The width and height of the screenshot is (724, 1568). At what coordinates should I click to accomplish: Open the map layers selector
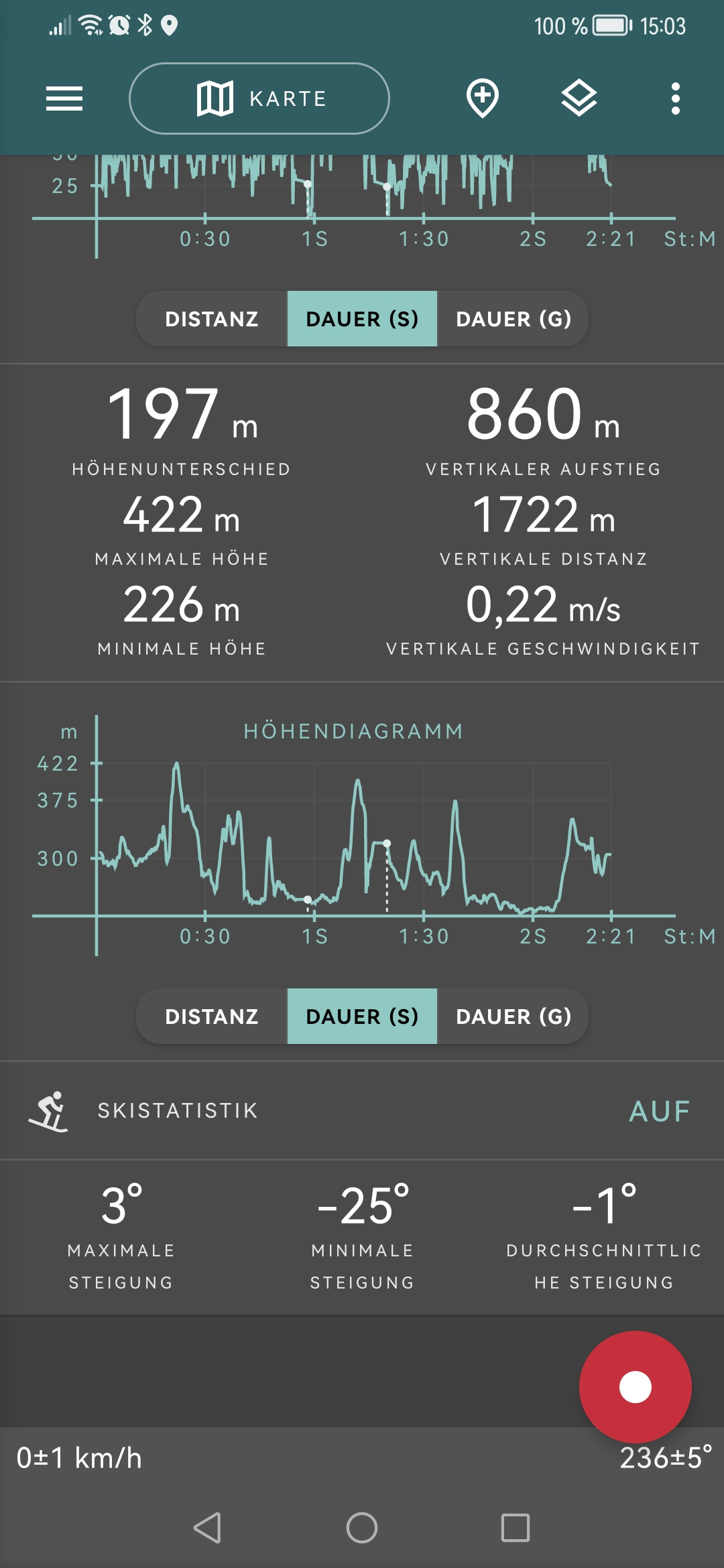click(x=579, y=99)
